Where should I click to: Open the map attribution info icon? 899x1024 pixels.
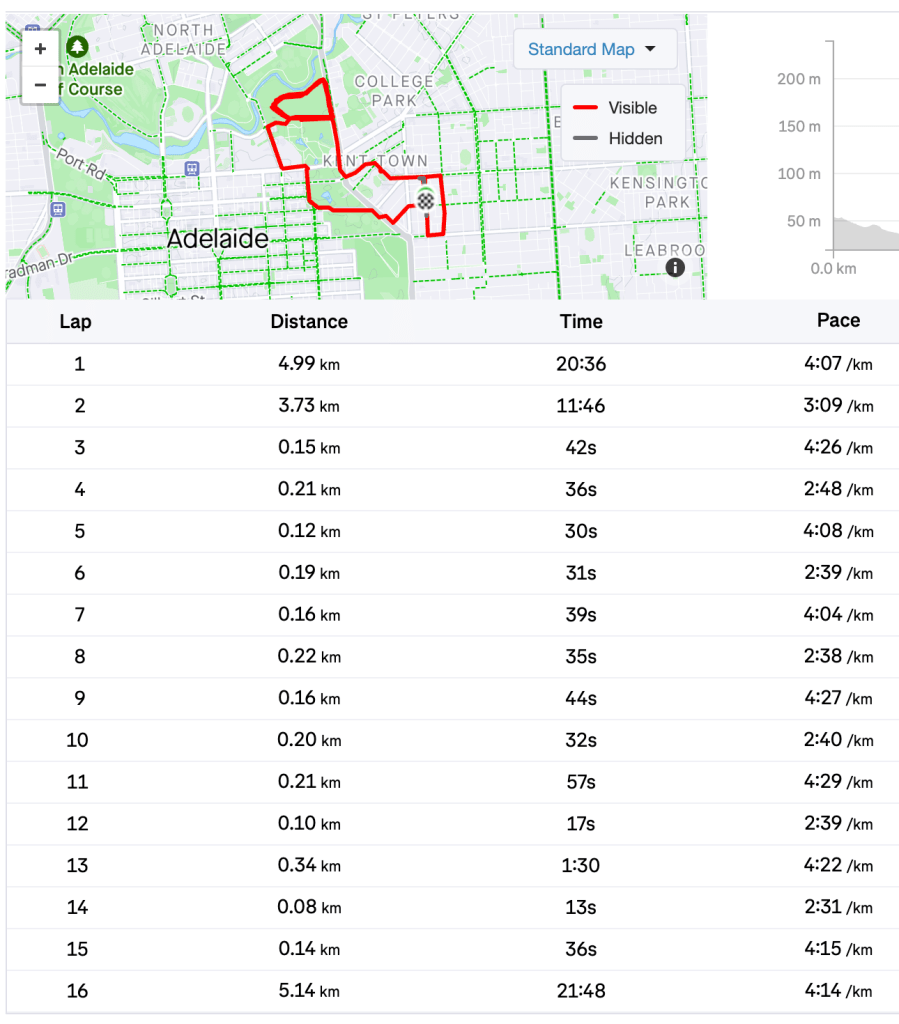tap(675, 267)
